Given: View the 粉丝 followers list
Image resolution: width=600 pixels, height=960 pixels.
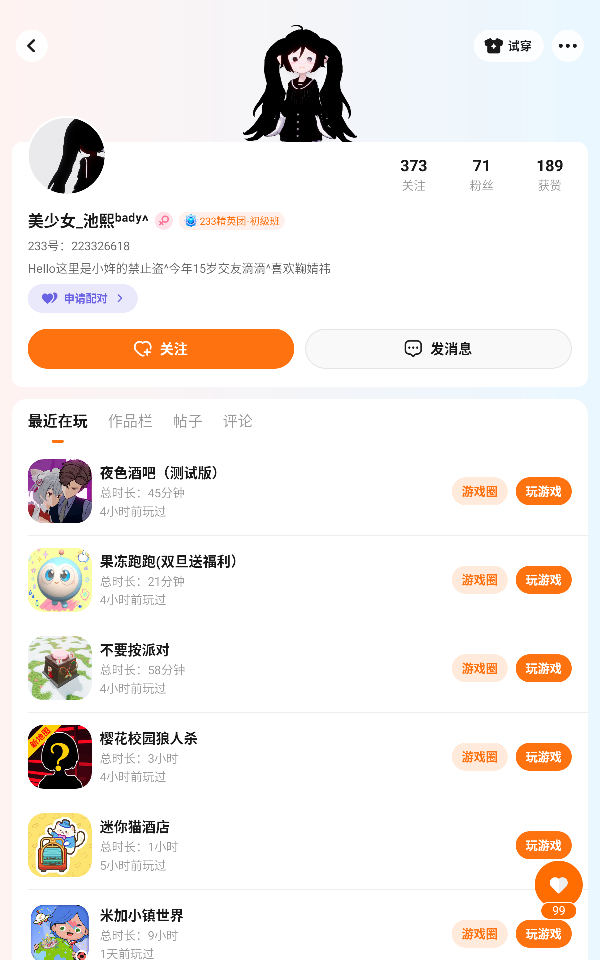Looking at the screenshot, I should (x=482, y=174).
